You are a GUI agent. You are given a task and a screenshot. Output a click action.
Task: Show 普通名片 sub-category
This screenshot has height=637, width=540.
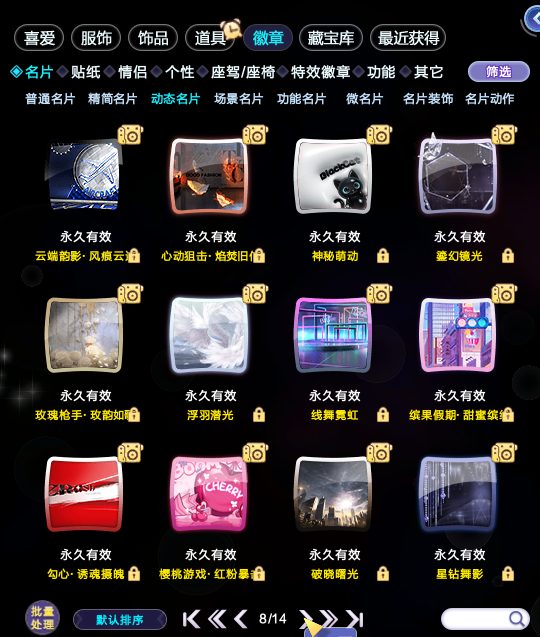[50, 99]
